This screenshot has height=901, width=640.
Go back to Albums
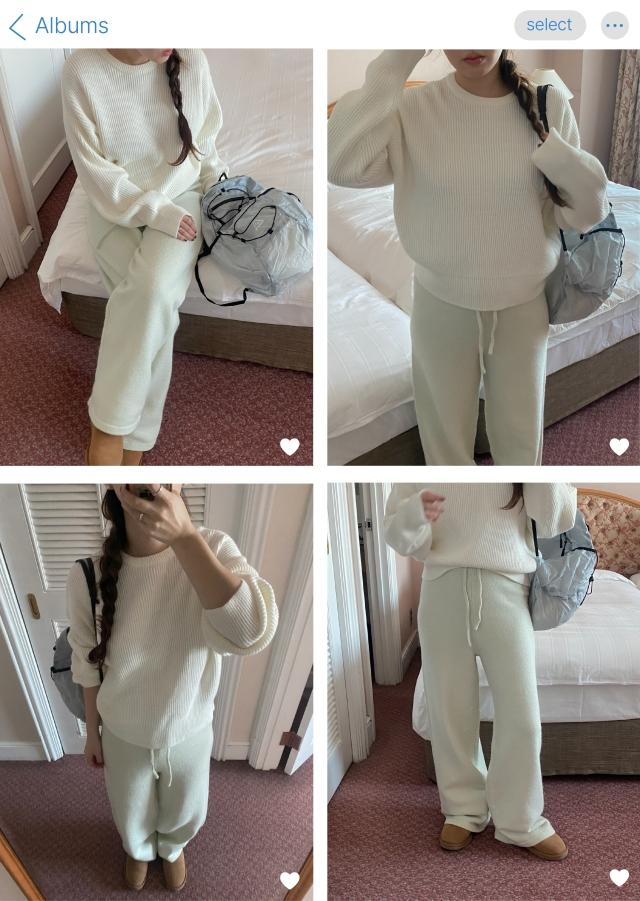coord(58,26)
